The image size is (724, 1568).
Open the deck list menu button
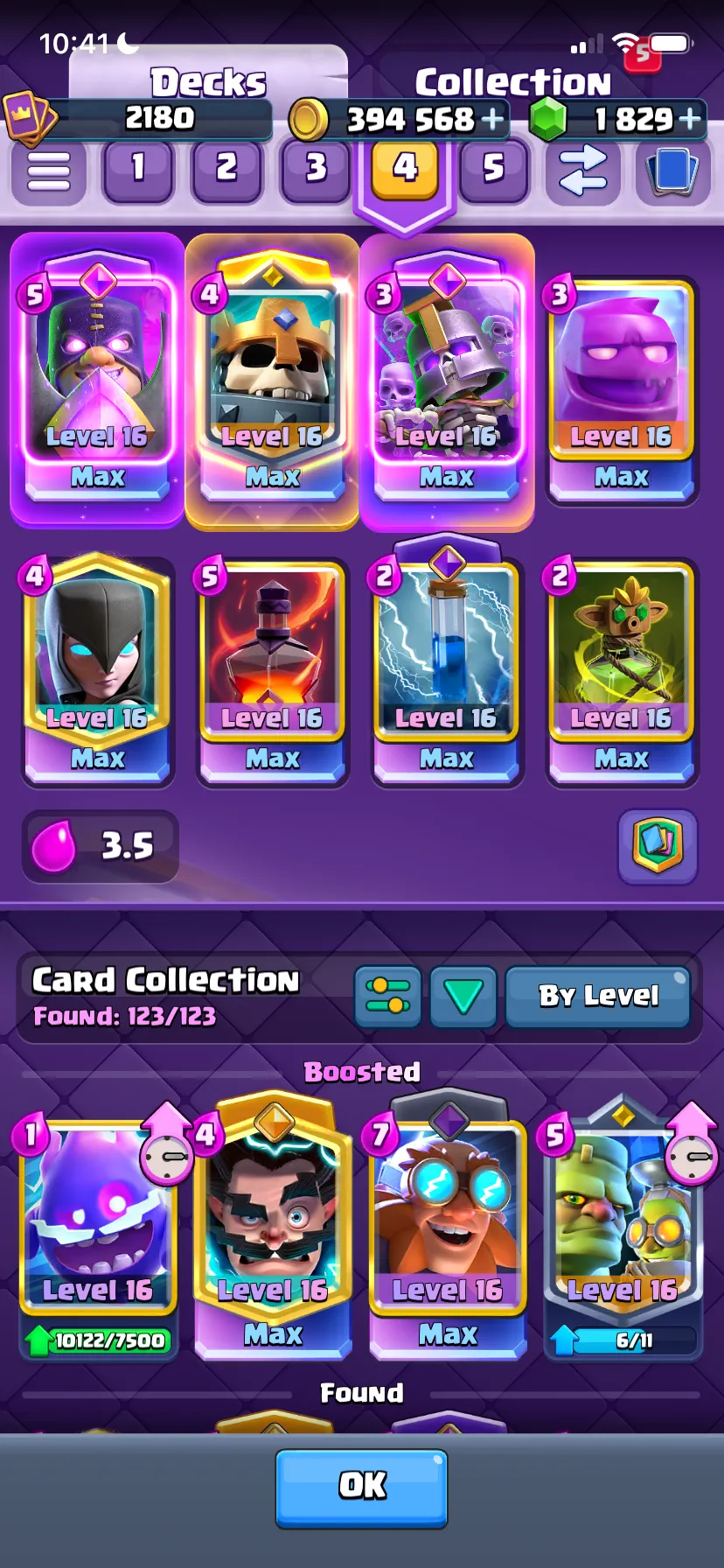49,171
